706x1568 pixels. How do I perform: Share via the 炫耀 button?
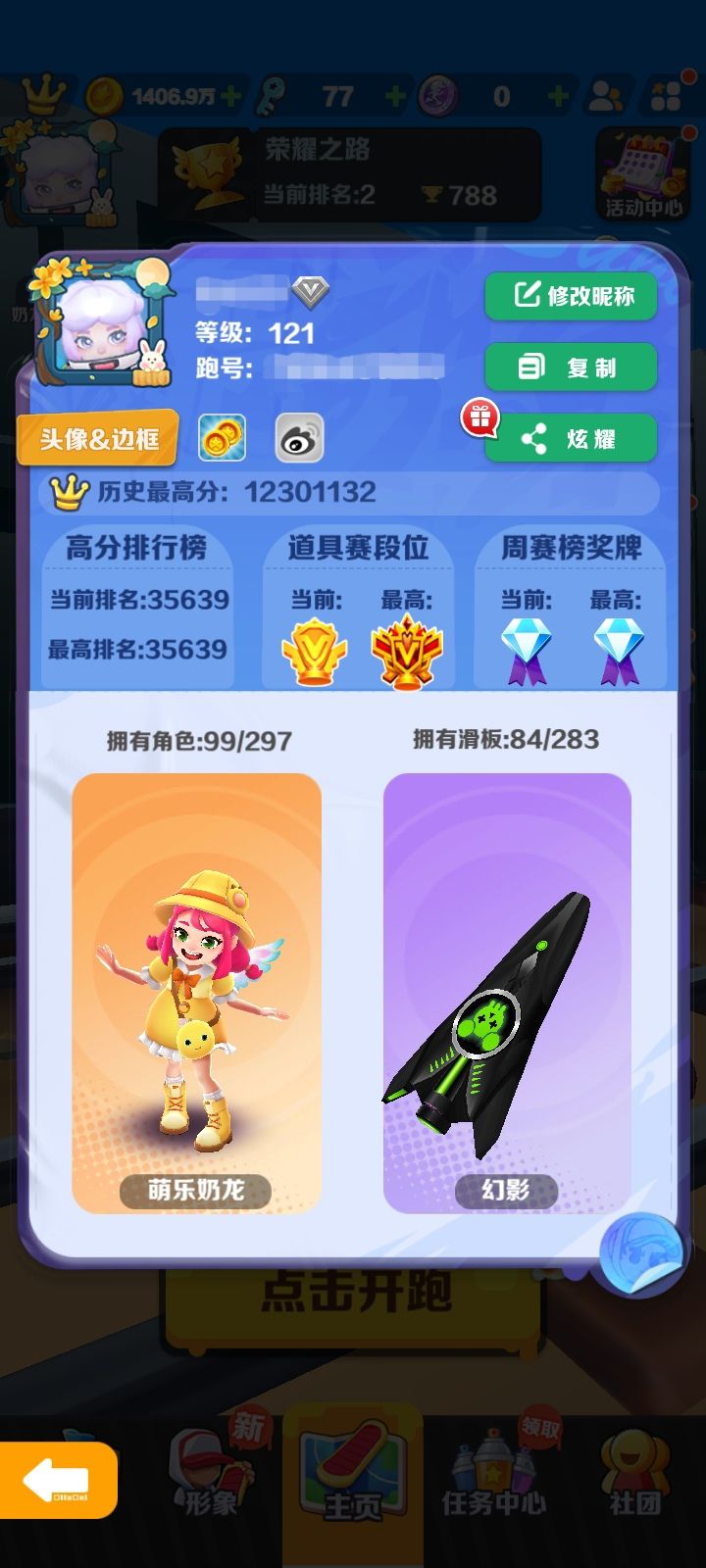click(x=572, y=439)
